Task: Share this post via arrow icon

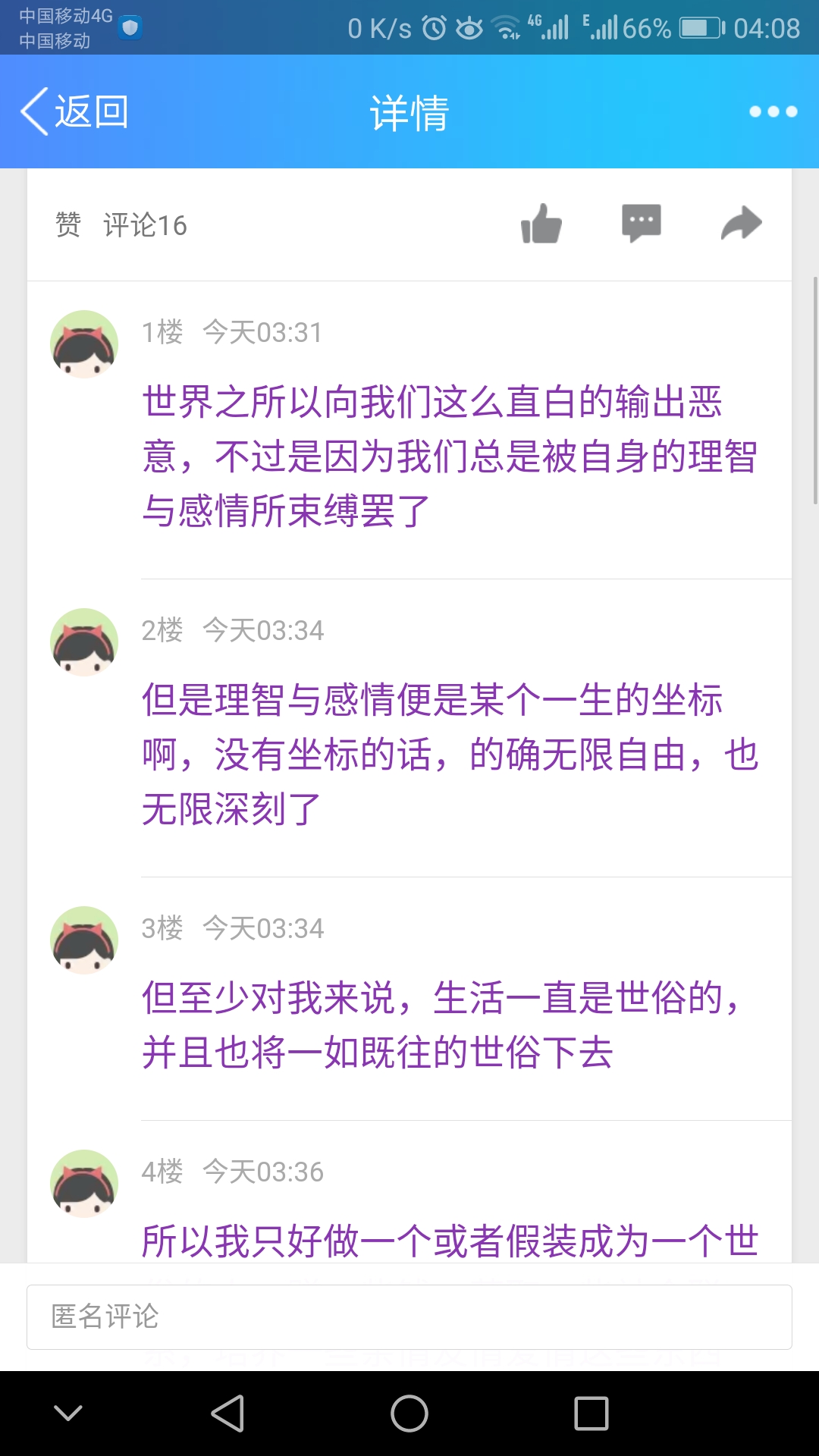Action: (741, 224)
